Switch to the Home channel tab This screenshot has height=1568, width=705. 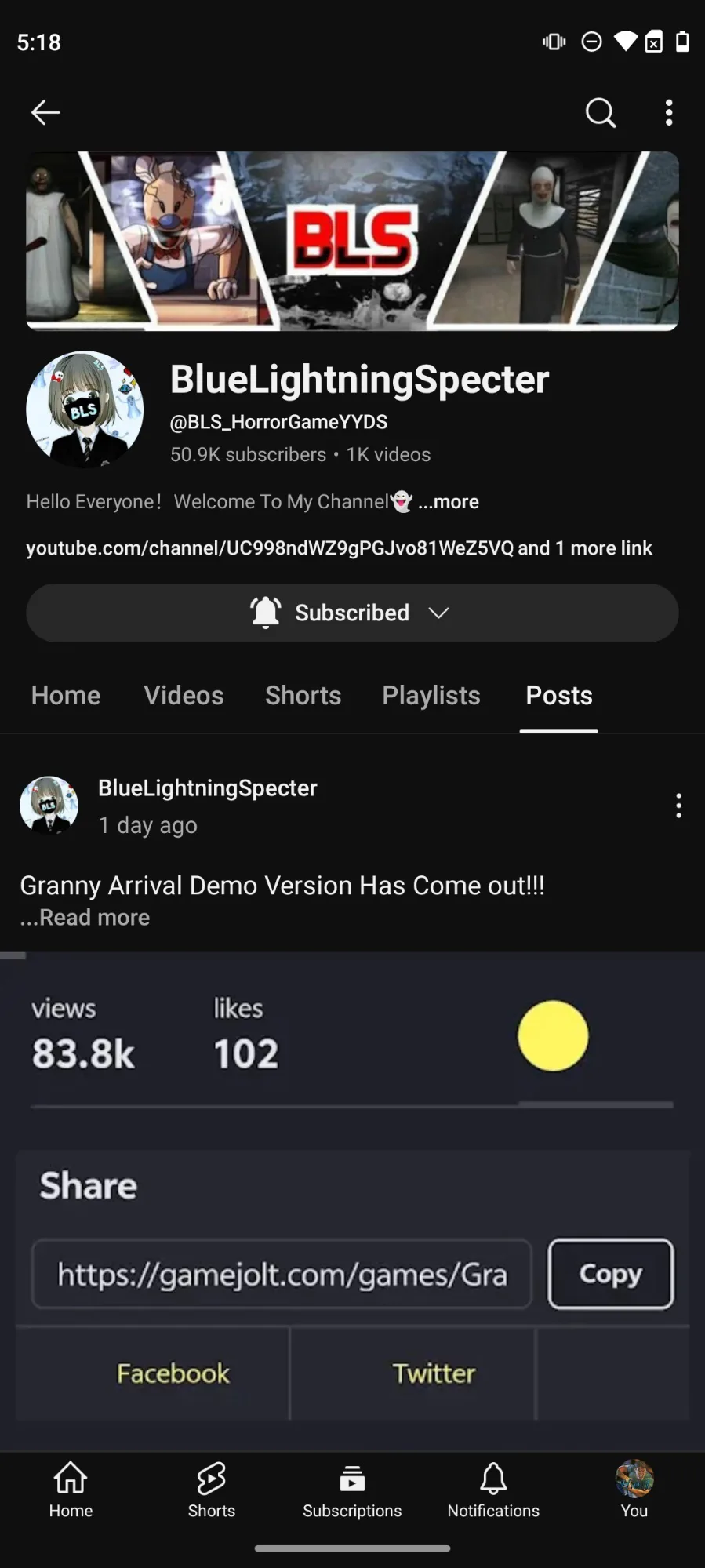66,696
